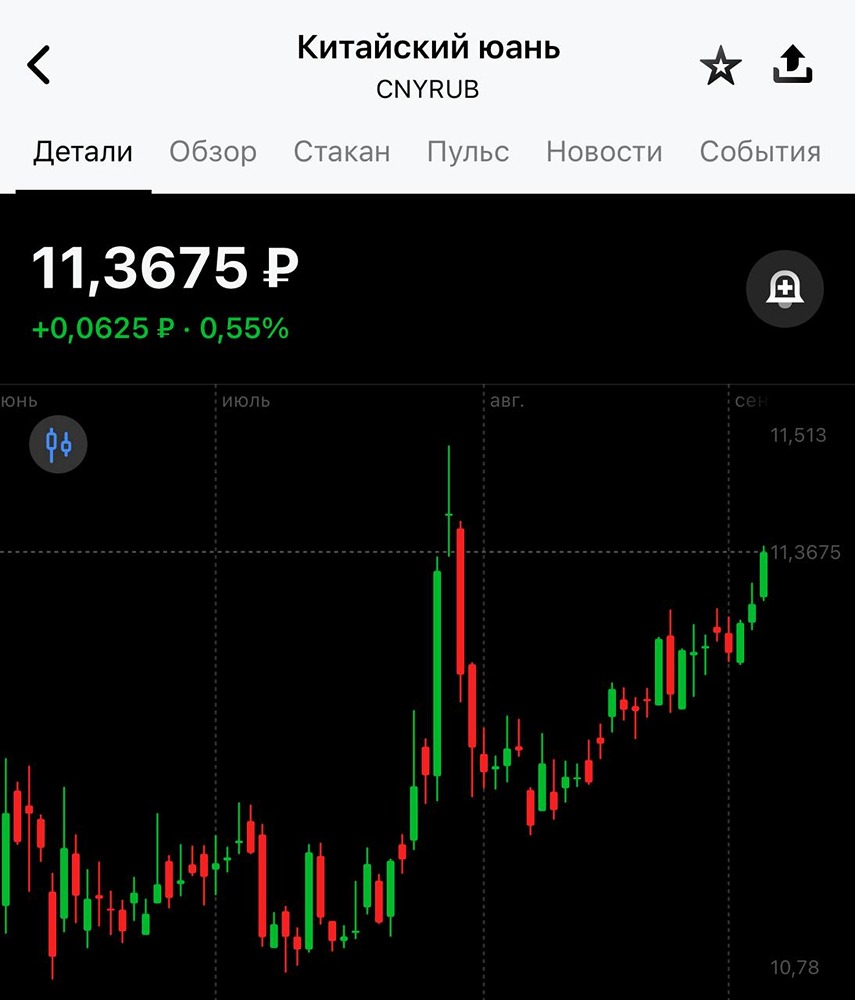Open the Новости tab
Screen dimensions: 855x1000
[x=604, y=152]
